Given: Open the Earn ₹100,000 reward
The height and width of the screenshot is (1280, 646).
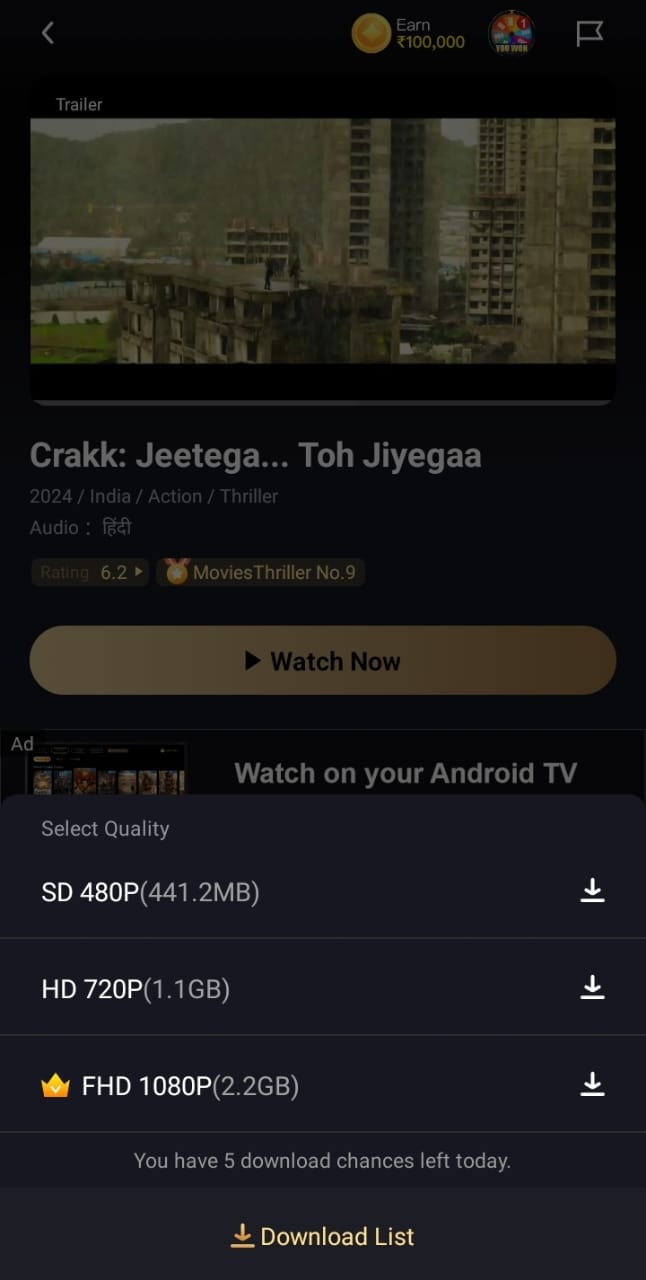Looking at the screenshot, I should click(409, 33).
